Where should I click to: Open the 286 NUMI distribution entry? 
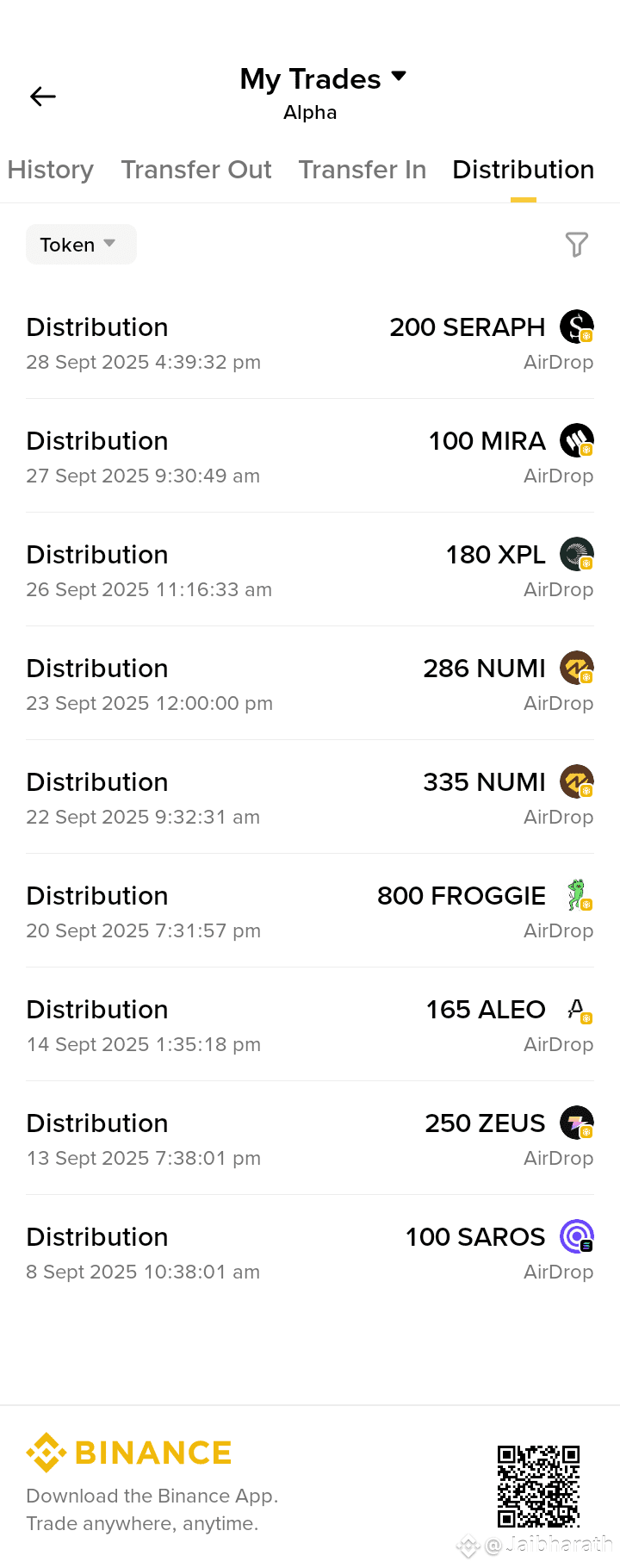310,684
